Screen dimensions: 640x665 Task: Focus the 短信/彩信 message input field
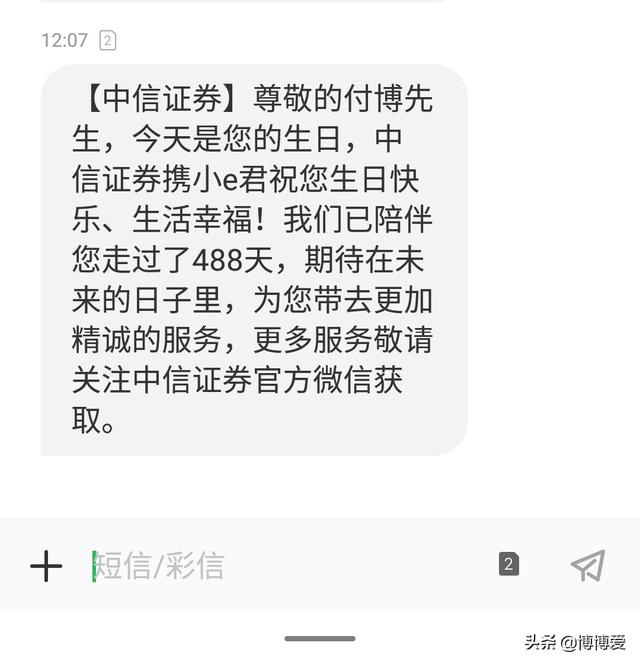[280, 566]
